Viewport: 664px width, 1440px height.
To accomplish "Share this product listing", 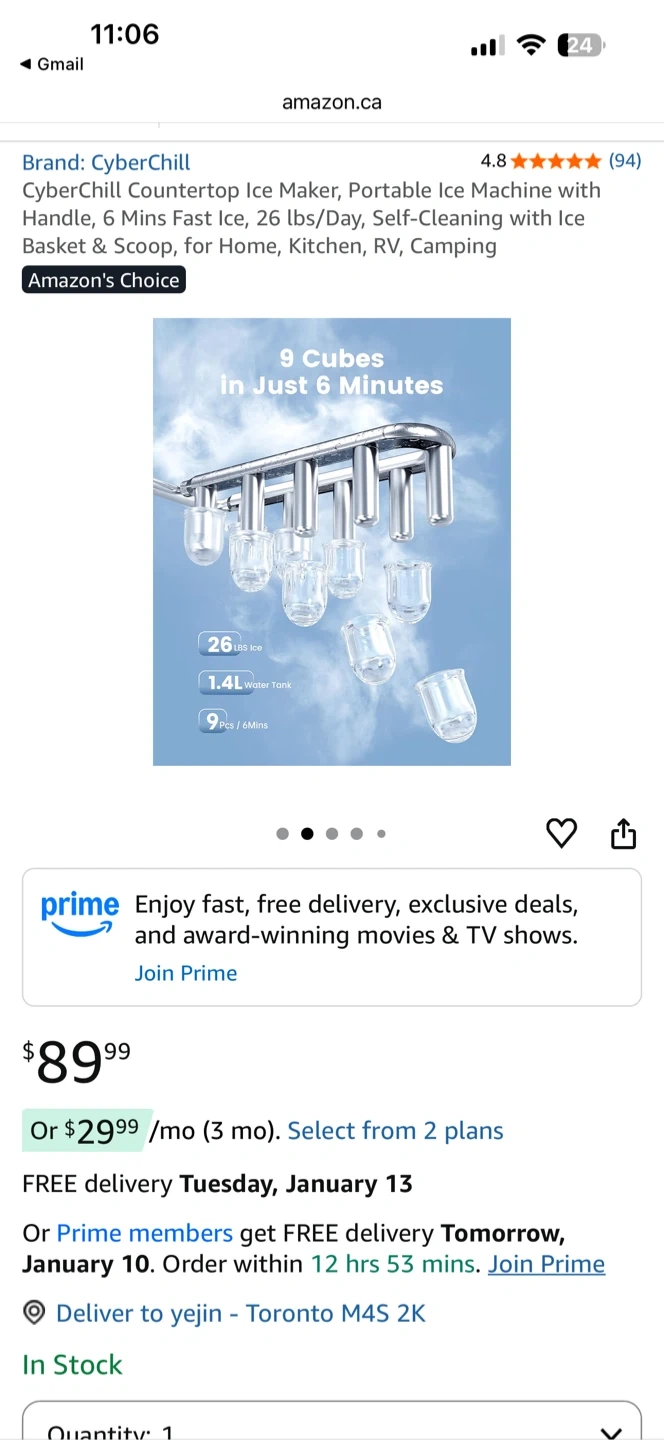I will (623, 833).
